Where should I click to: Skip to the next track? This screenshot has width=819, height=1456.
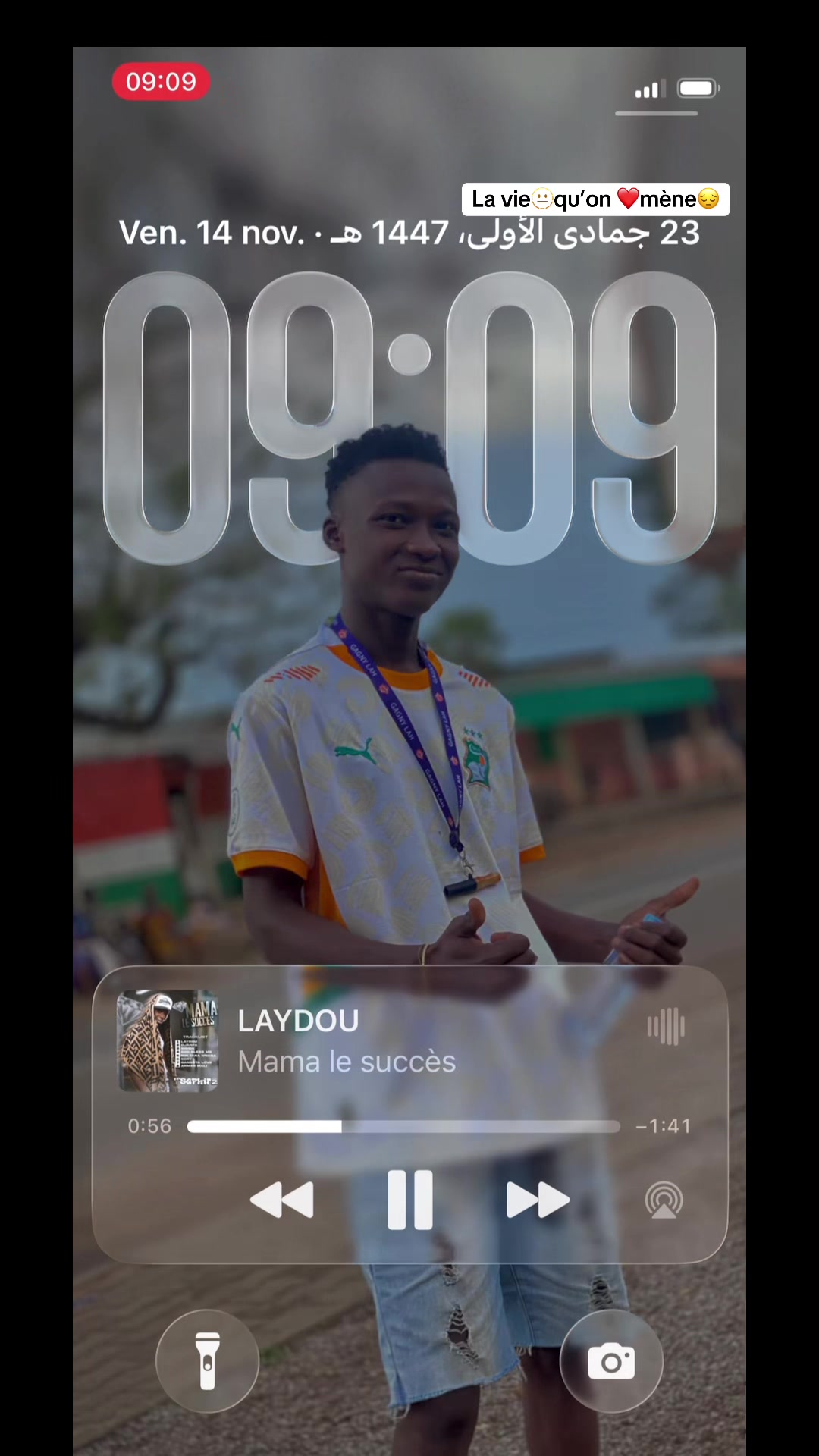(537, 1200)
